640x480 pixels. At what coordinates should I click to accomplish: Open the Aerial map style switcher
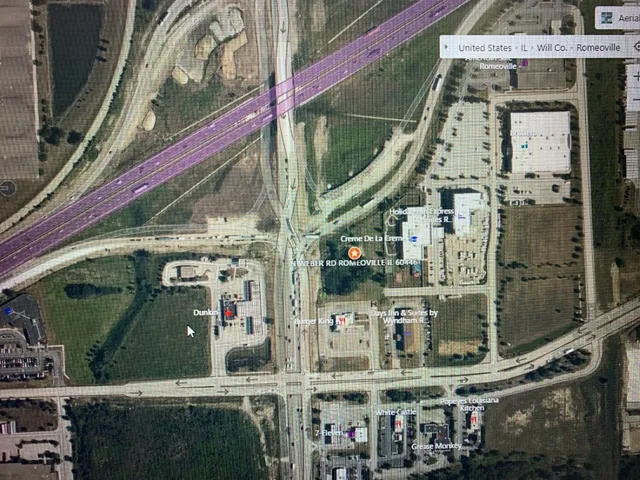(x=620, y=17)
